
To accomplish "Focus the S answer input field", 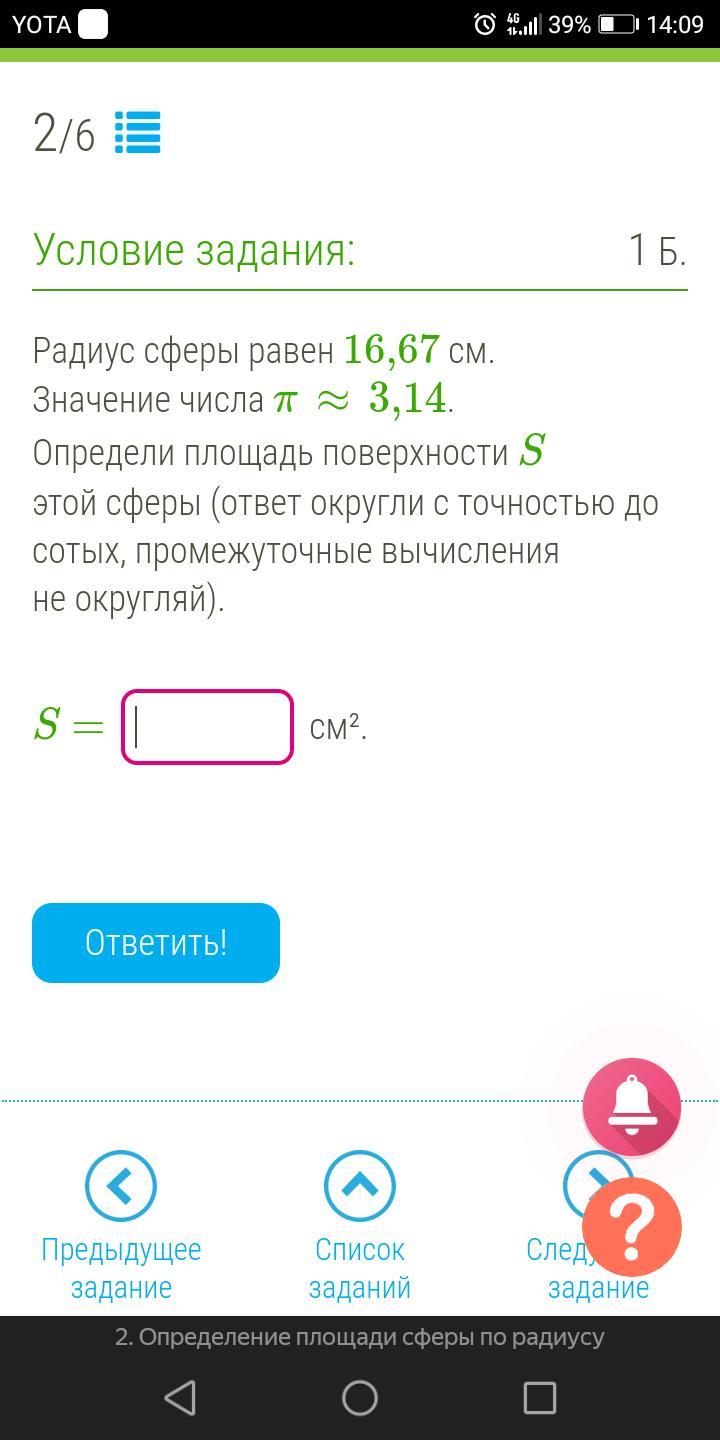I will tap(207, 727).
